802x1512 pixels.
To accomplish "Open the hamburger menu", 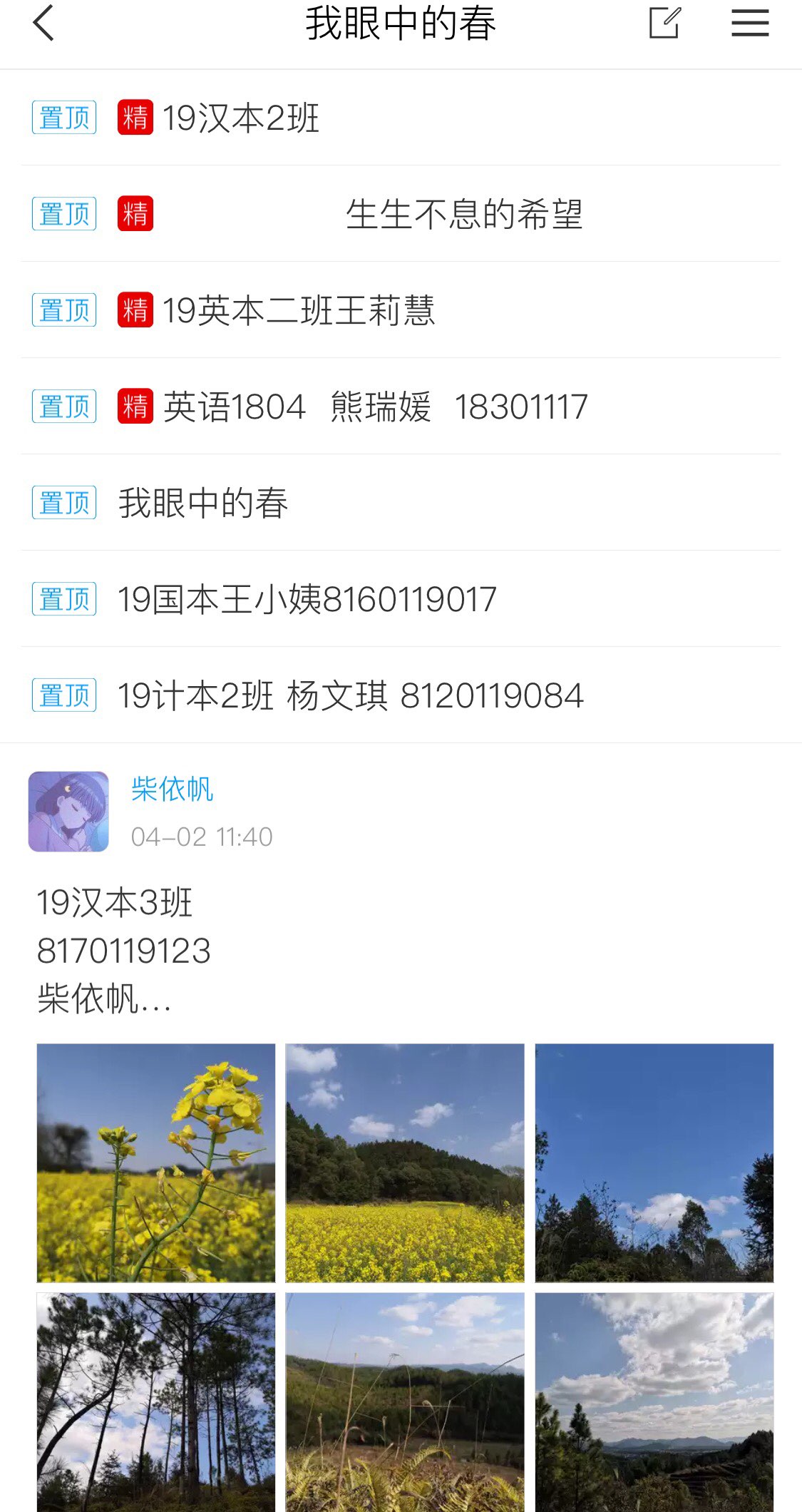I will coord(750,24).
